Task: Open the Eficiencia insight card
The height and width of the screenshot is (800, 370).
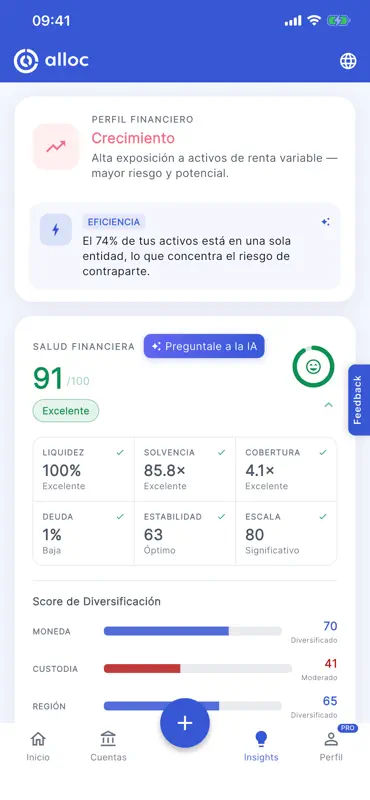Action: coord(185,246)
